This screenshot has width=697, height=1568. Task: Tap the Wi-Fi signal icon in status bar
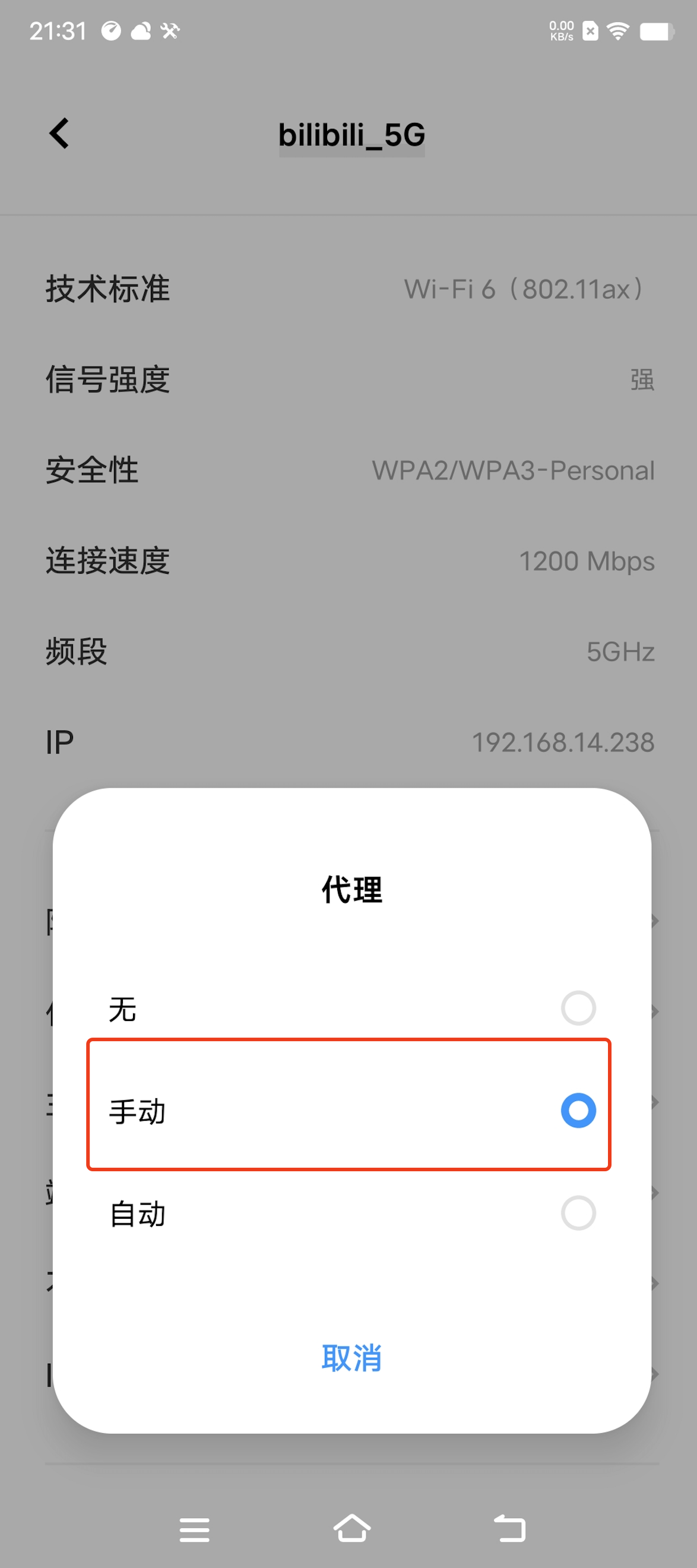click(618, 30)
